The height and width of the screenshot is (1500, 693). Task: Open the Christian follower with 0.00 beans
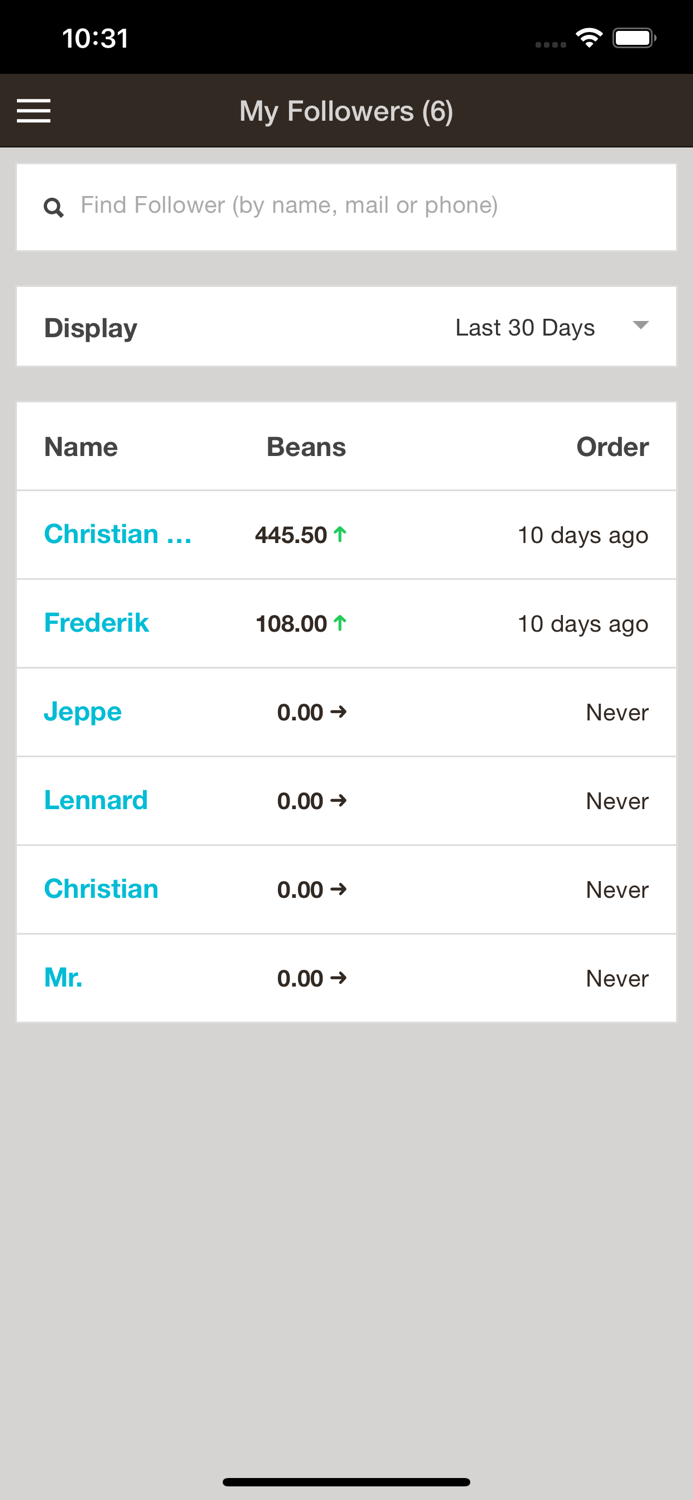click(x=101, y=889)
